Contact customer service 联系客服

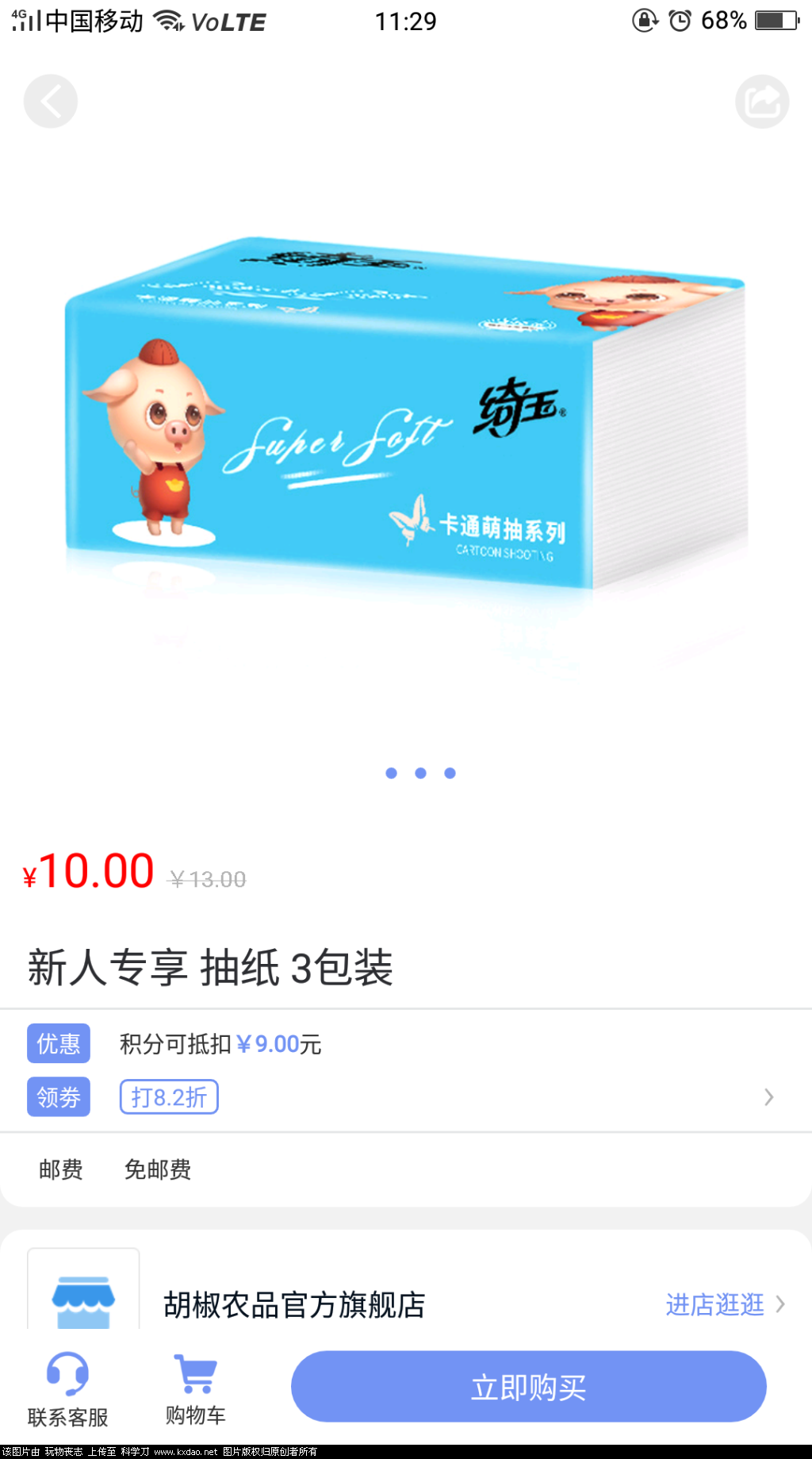67,1388
